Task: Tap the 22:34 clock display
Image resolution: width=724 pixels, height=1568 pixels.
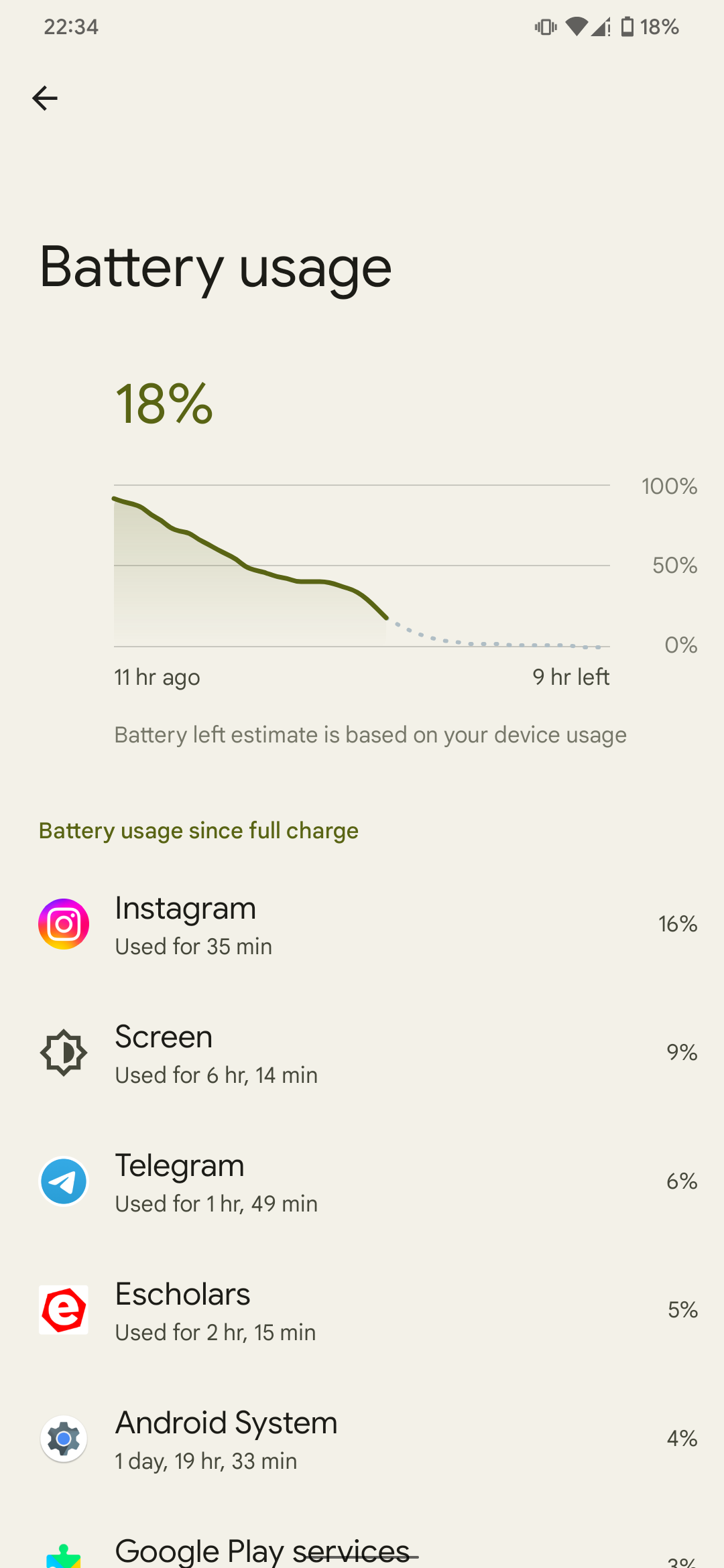Action: point(70,27)
